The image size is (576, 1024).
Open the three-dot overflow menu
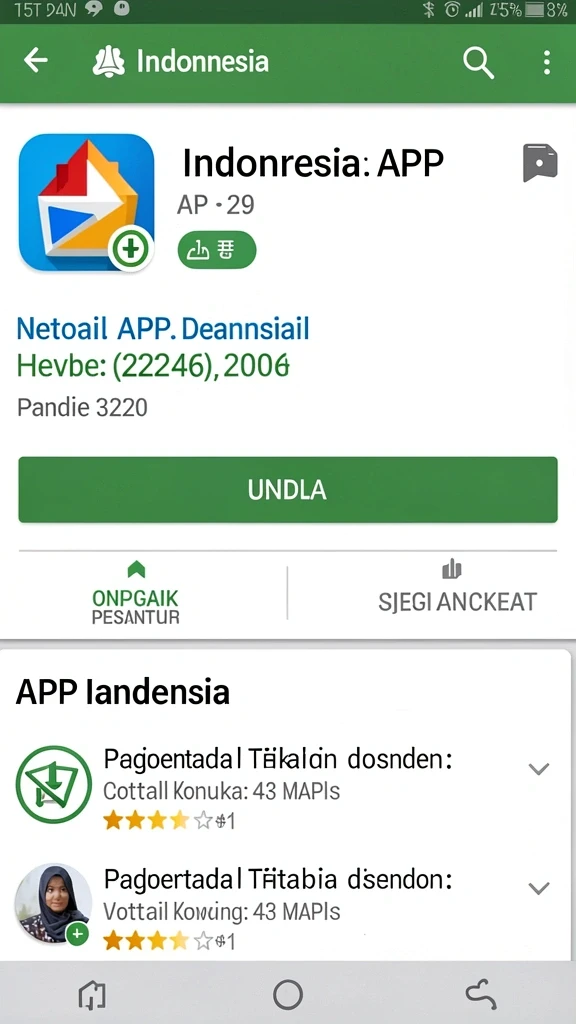[547, 63]
